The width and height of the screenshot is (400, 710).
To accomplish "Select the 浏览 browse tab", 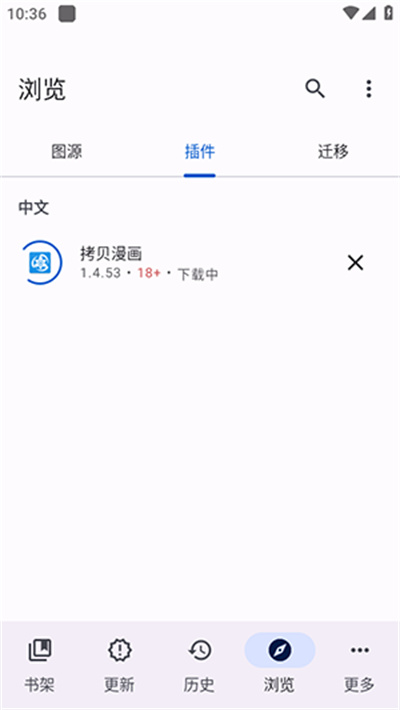I will [280, 664].
